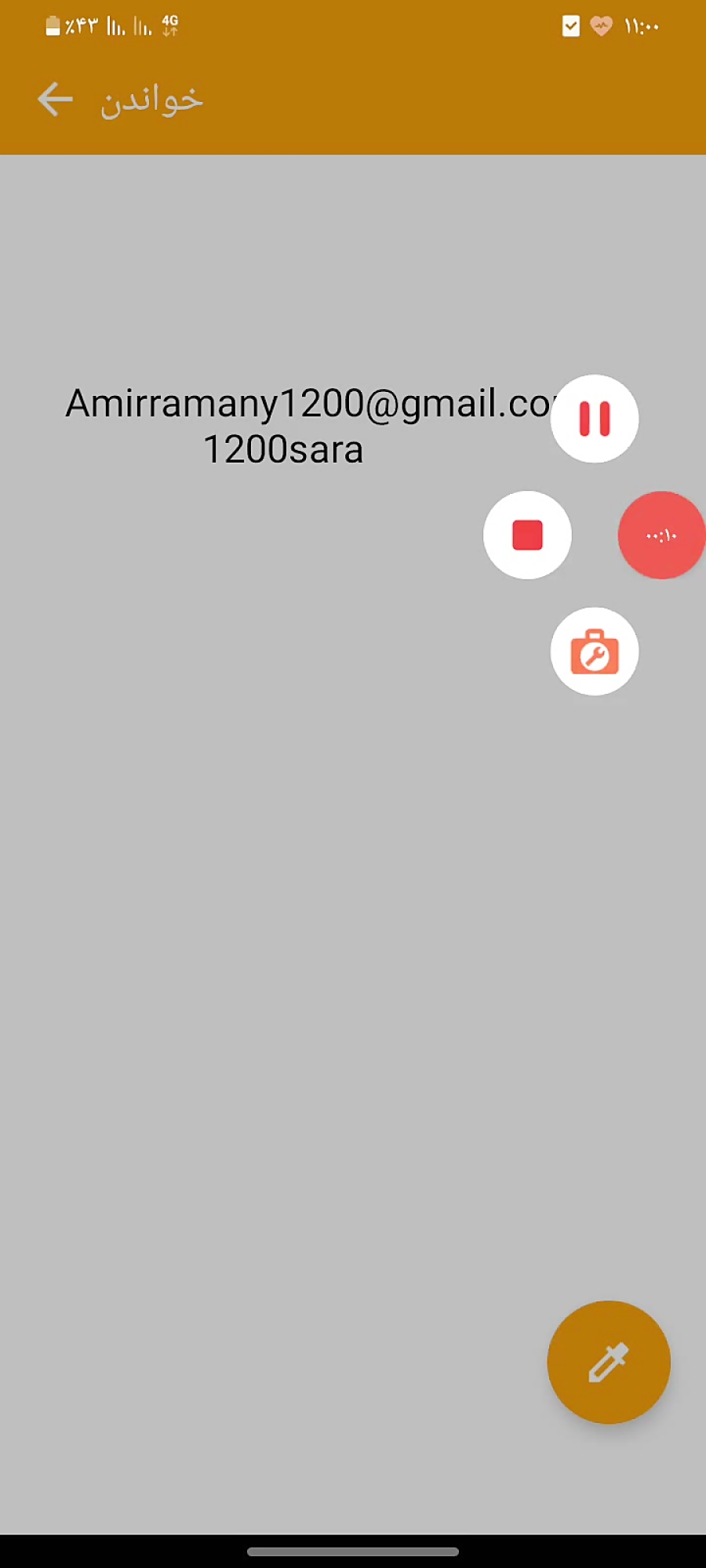
Task: Edit the note with pencil button
Action: [609, 1363]
